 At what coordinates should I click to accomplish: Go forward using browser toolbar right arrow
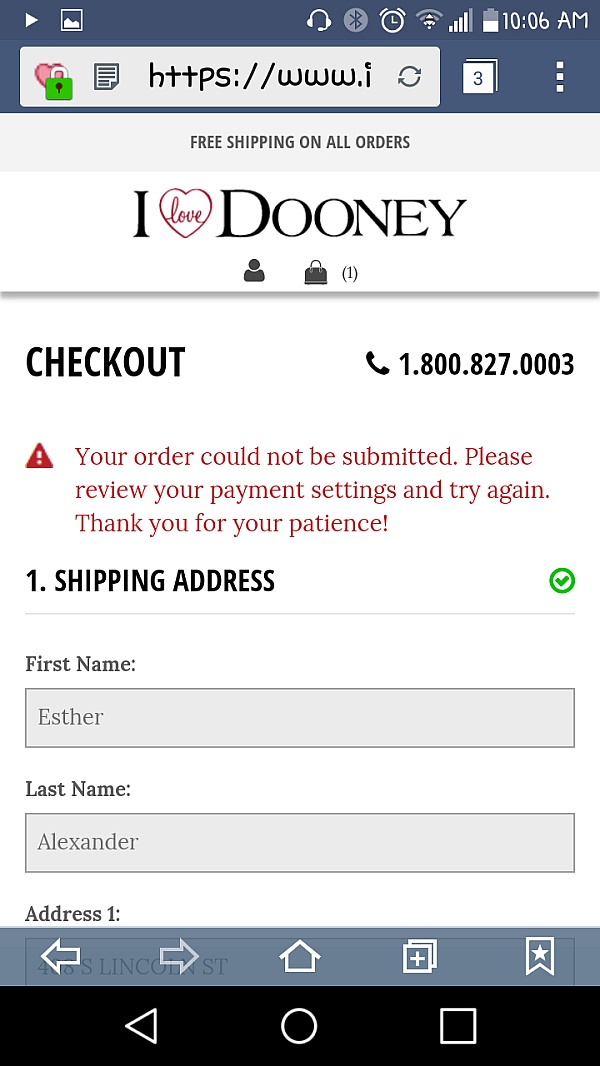click(x=180, y=956)
